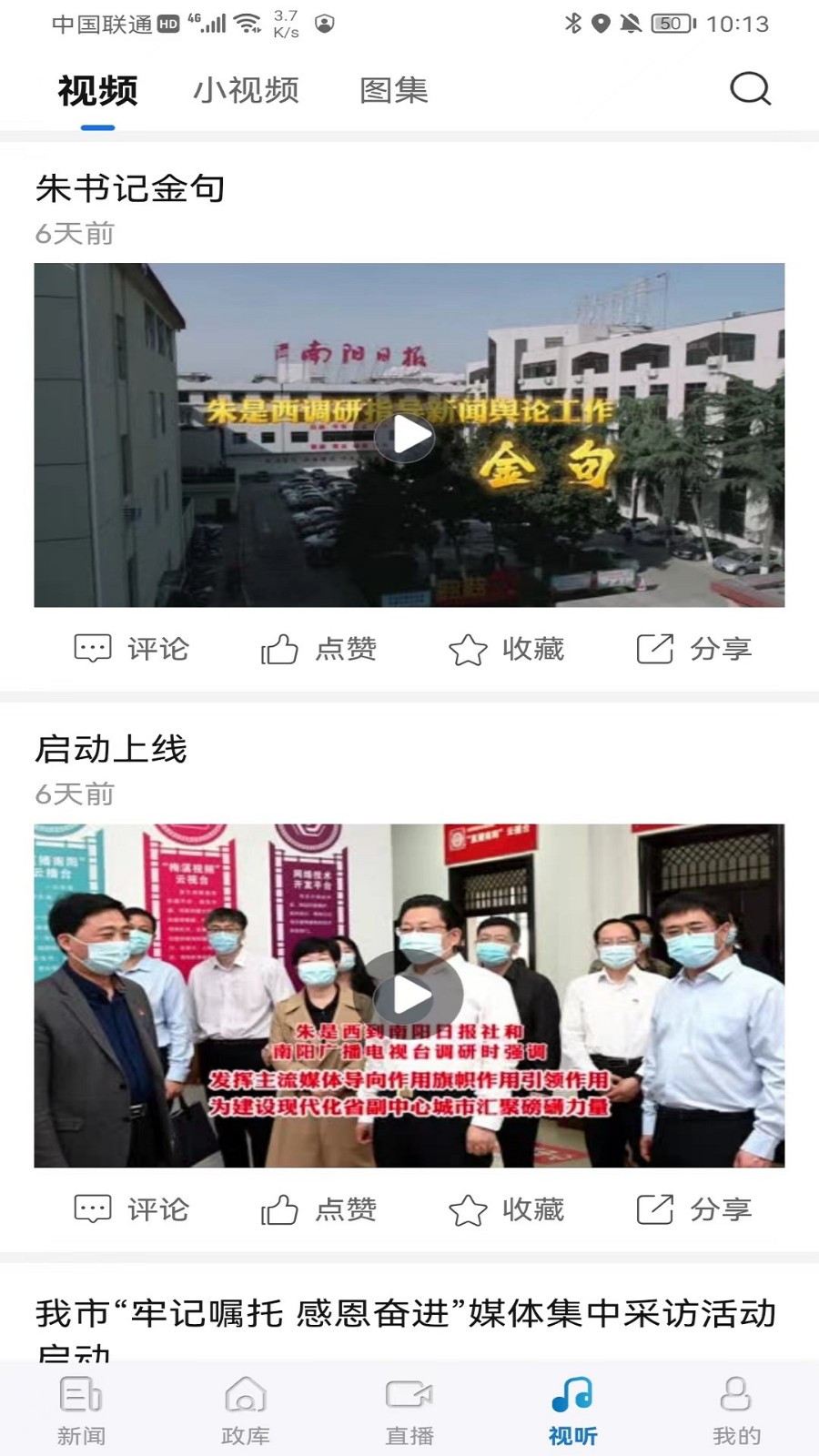
Task: Favorite the 启动上线 video
Action: coord(507,1209)
